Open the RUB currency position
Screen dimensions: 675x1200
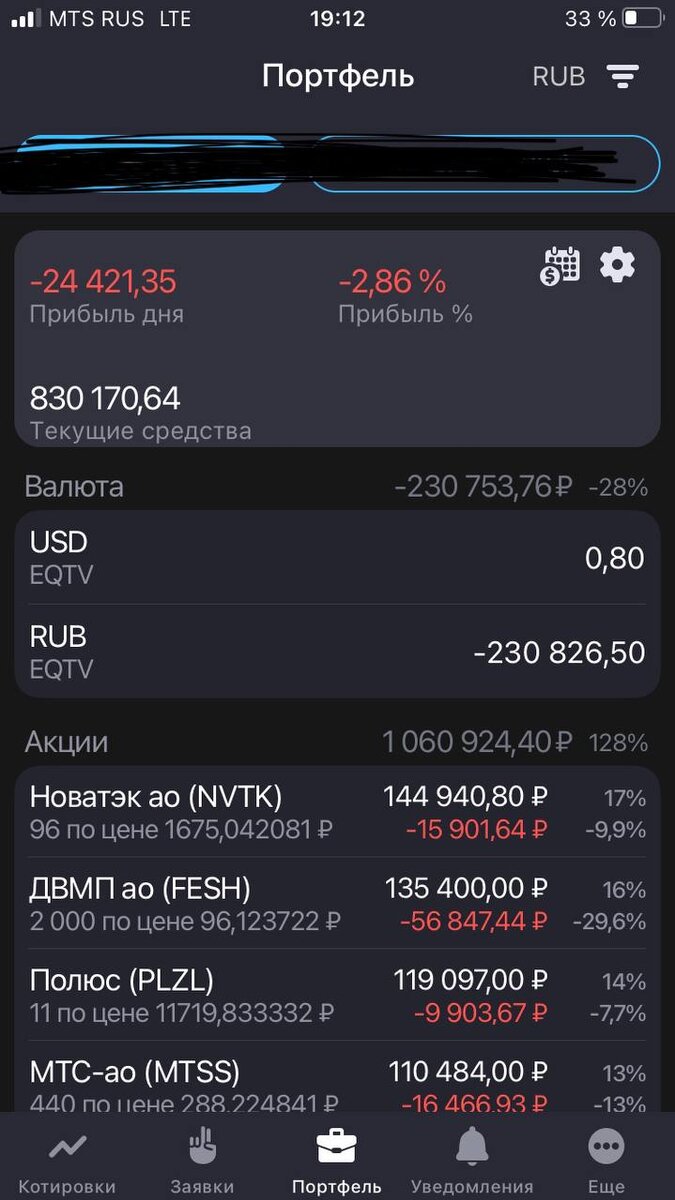click(337, 651)
